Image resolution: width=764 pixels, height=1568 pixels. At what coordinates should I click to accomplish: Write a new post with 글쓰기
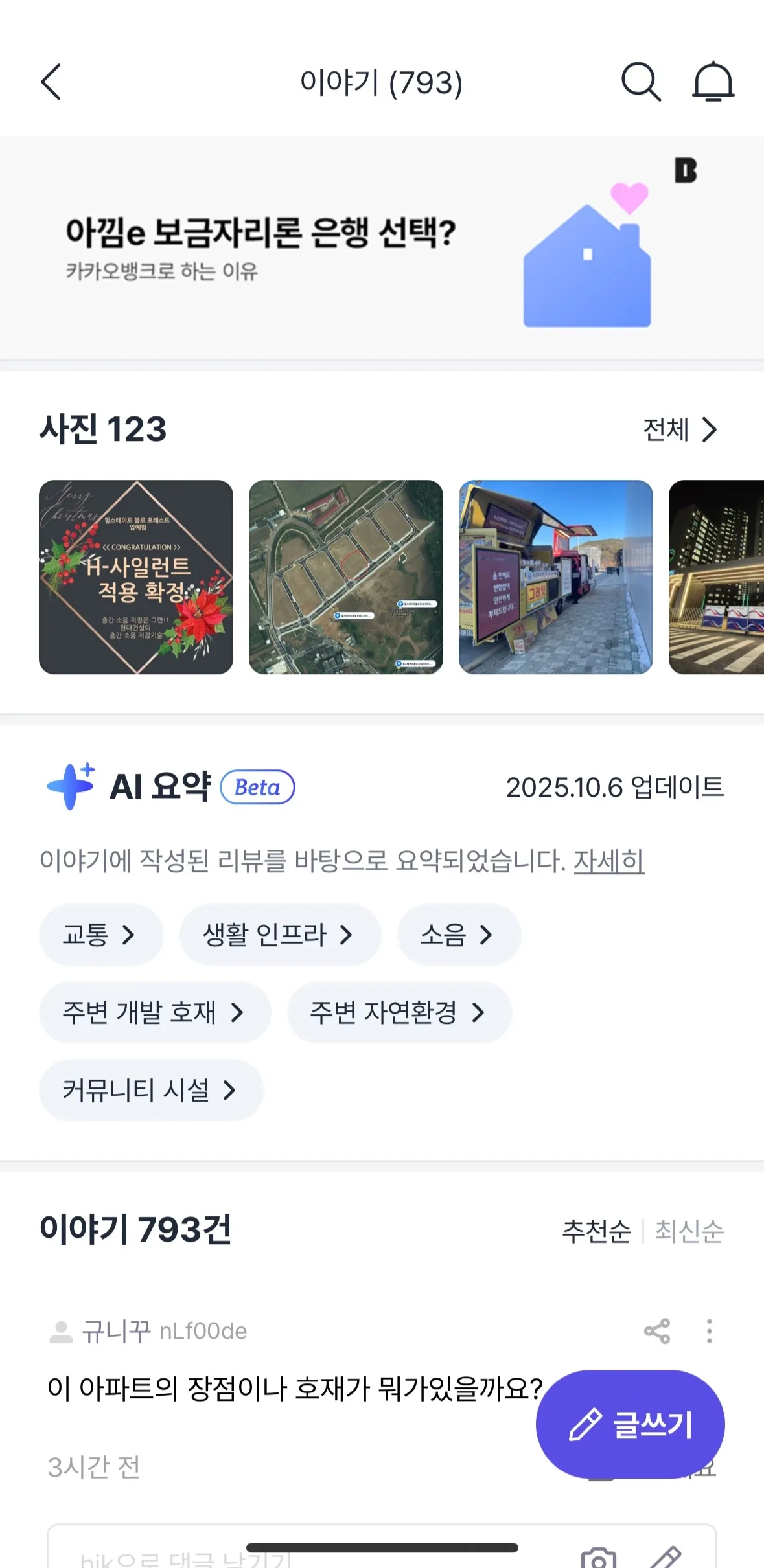tap(630, 1424)
